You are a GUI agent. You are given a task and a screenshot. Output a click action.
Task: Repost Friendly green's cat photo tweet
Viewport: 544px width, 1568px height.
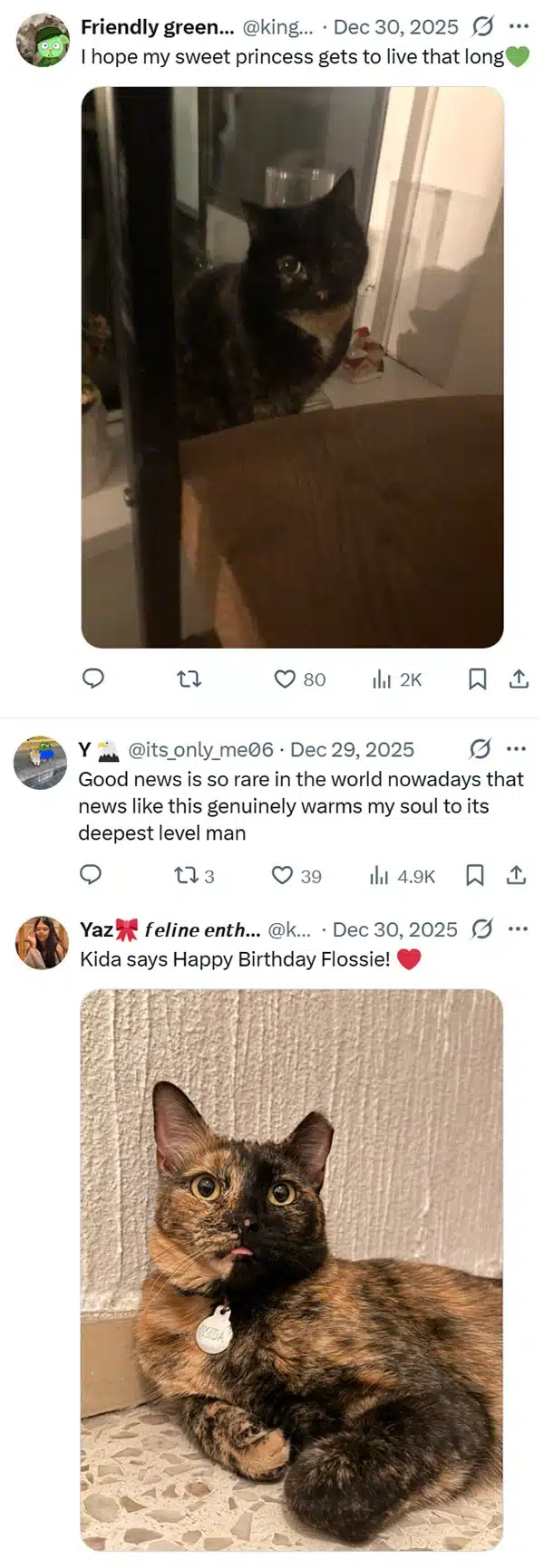pos(189,678)
